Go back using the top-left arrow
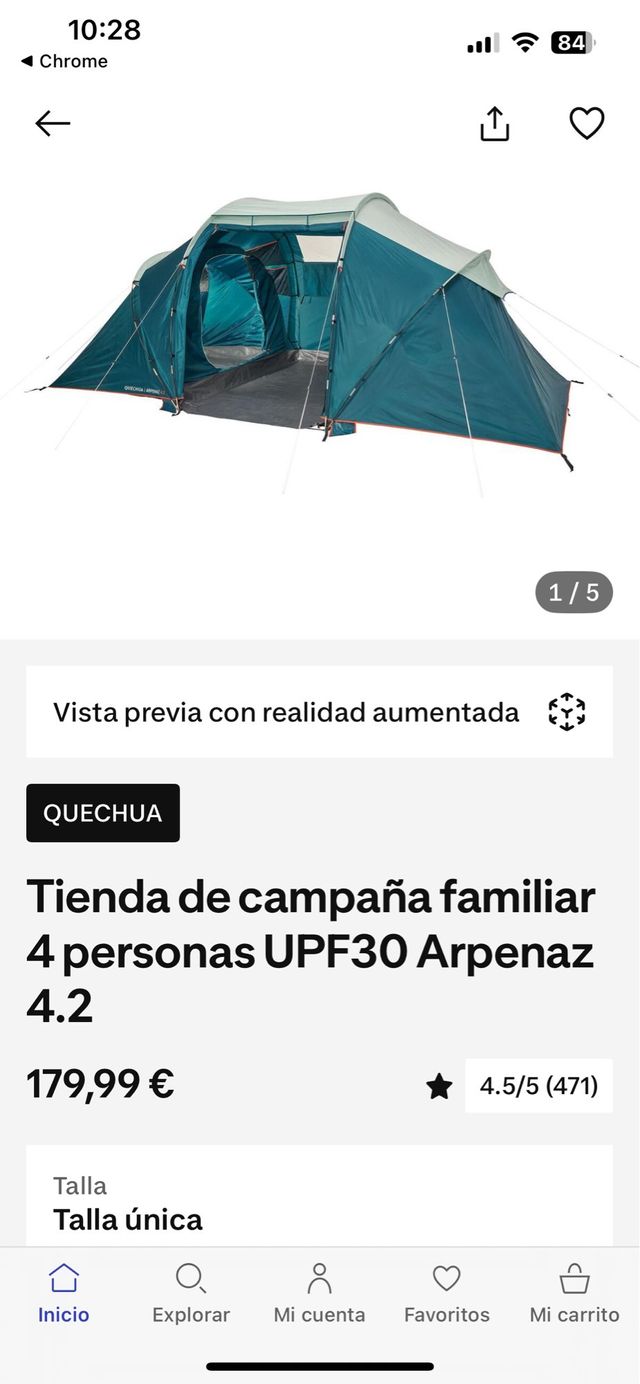Viewport: 640px width, 1384px height. coord(53,123)
